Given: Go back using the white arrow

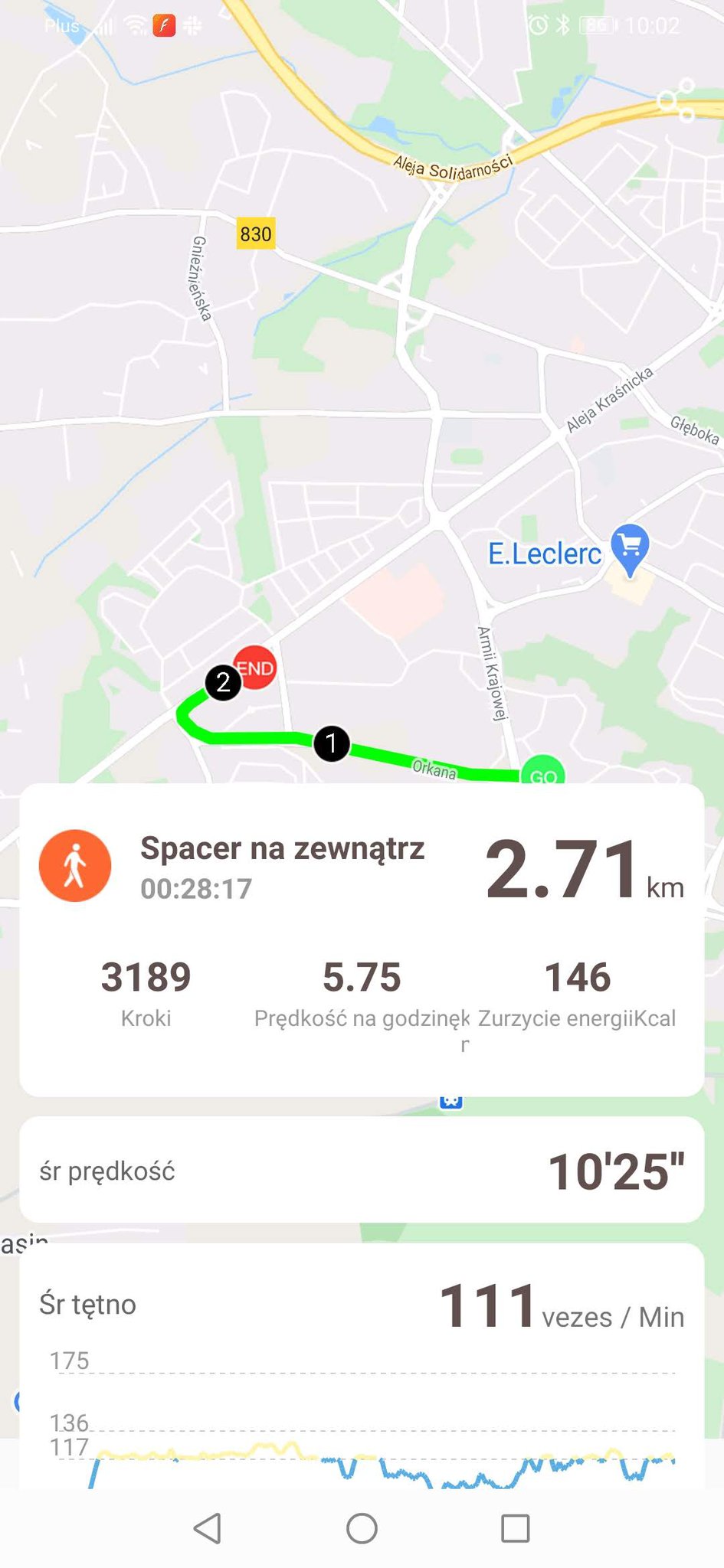Looking at the screenshot, I should (48, 100).
